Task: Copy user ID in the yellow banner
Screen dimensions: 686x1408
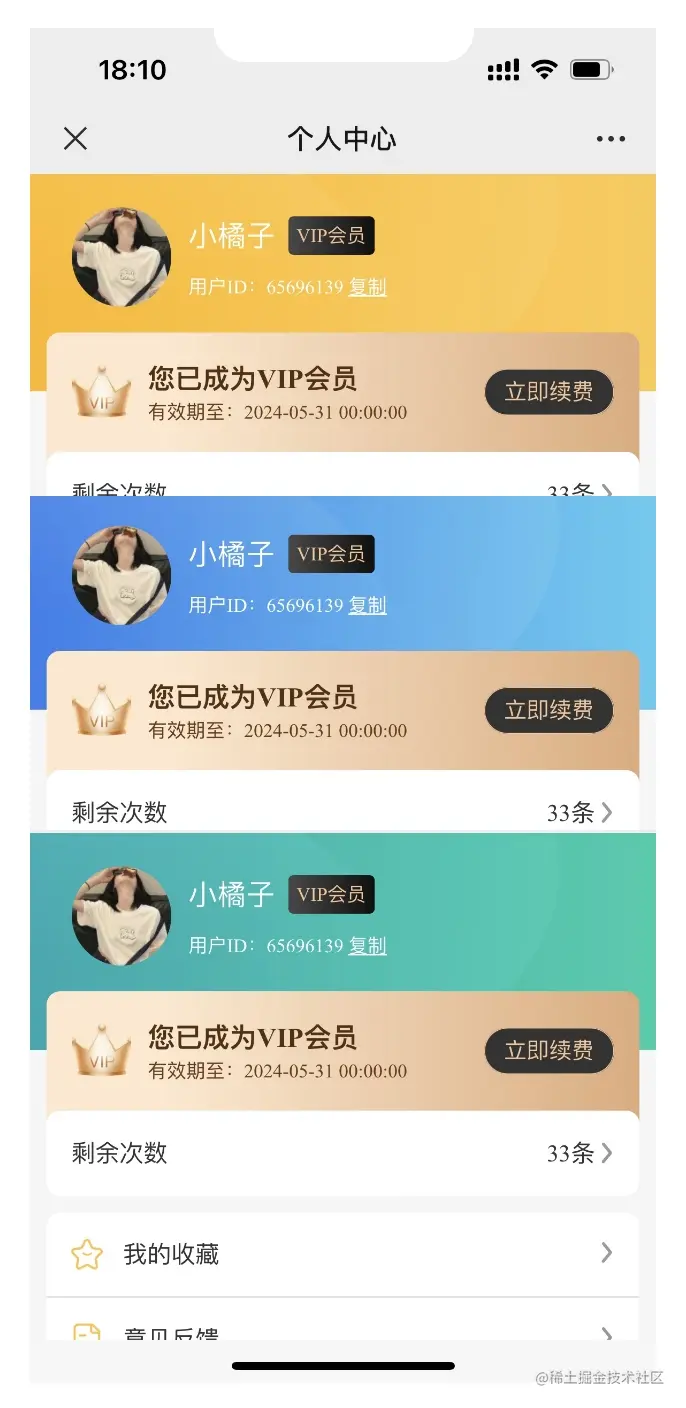Action: (367, 287)
